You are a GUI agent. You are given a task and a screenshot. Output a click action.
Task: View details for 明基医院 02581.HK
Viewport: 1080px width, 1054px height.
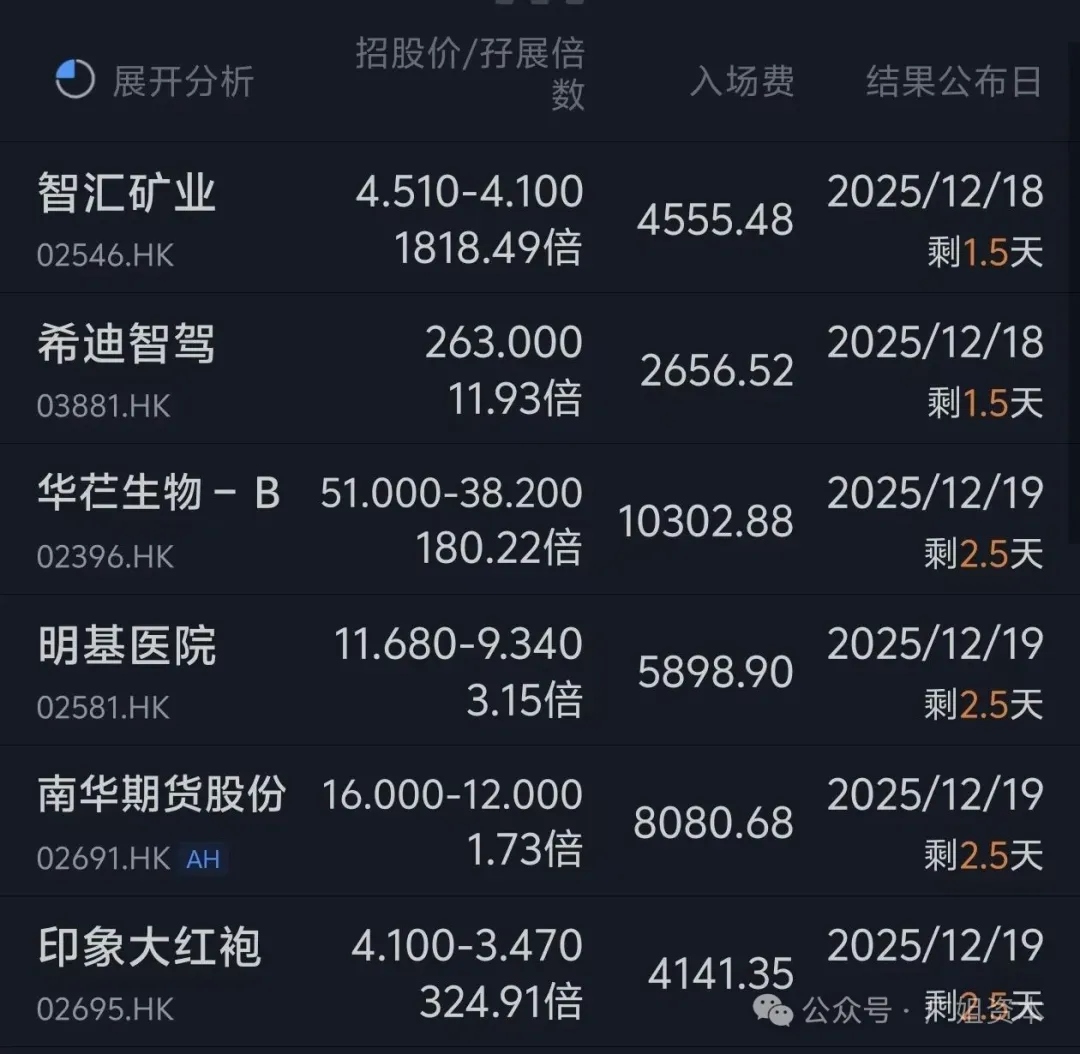(540, 671)
